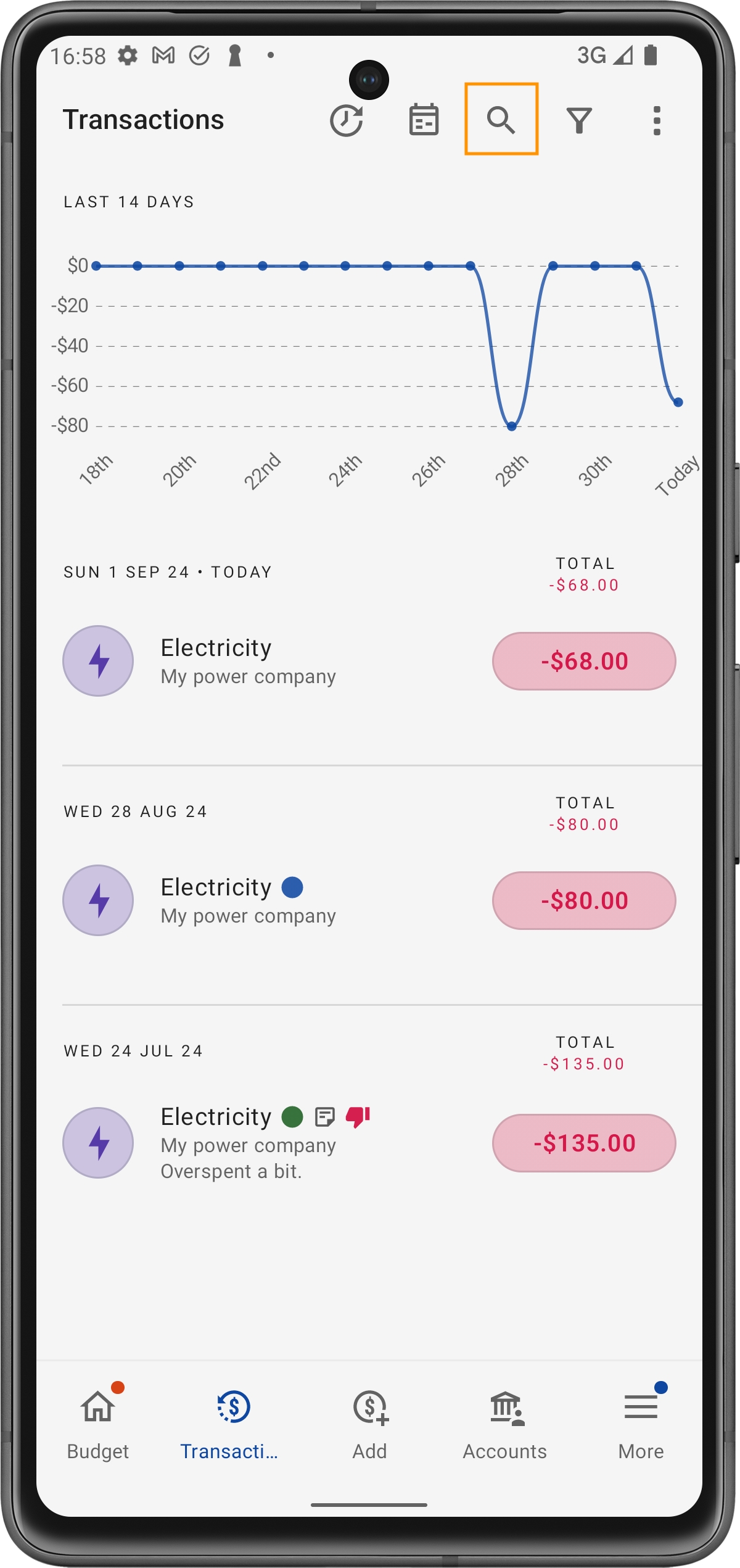Screen dimensions: 740x1568
Task: Open the filter funnel icon
Action: (x=579, y=120)
